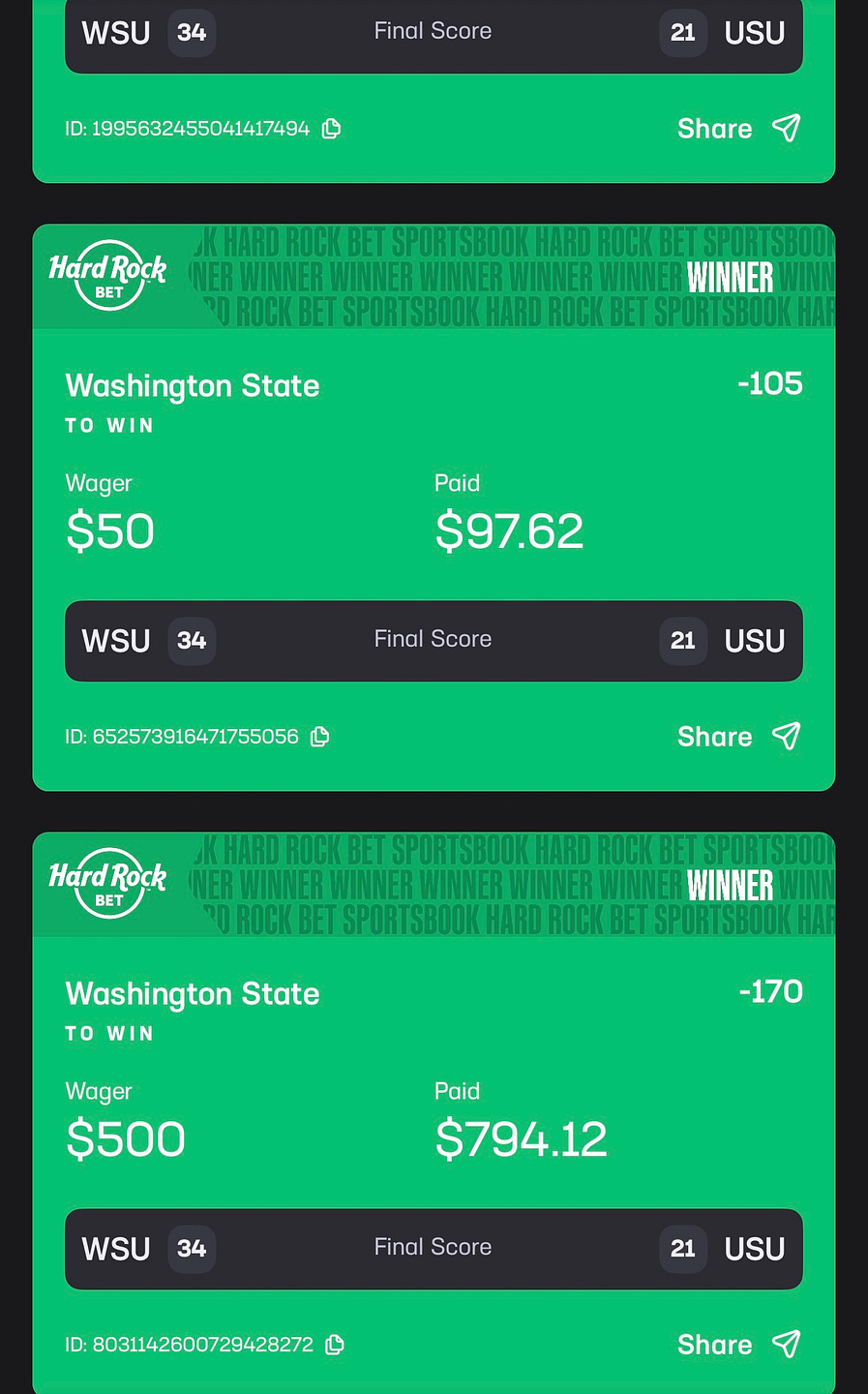The height and width of the screenshot is (1394, 868).
Task: Open the $50 wager Washington State bet card
Action: click(434, 507)
